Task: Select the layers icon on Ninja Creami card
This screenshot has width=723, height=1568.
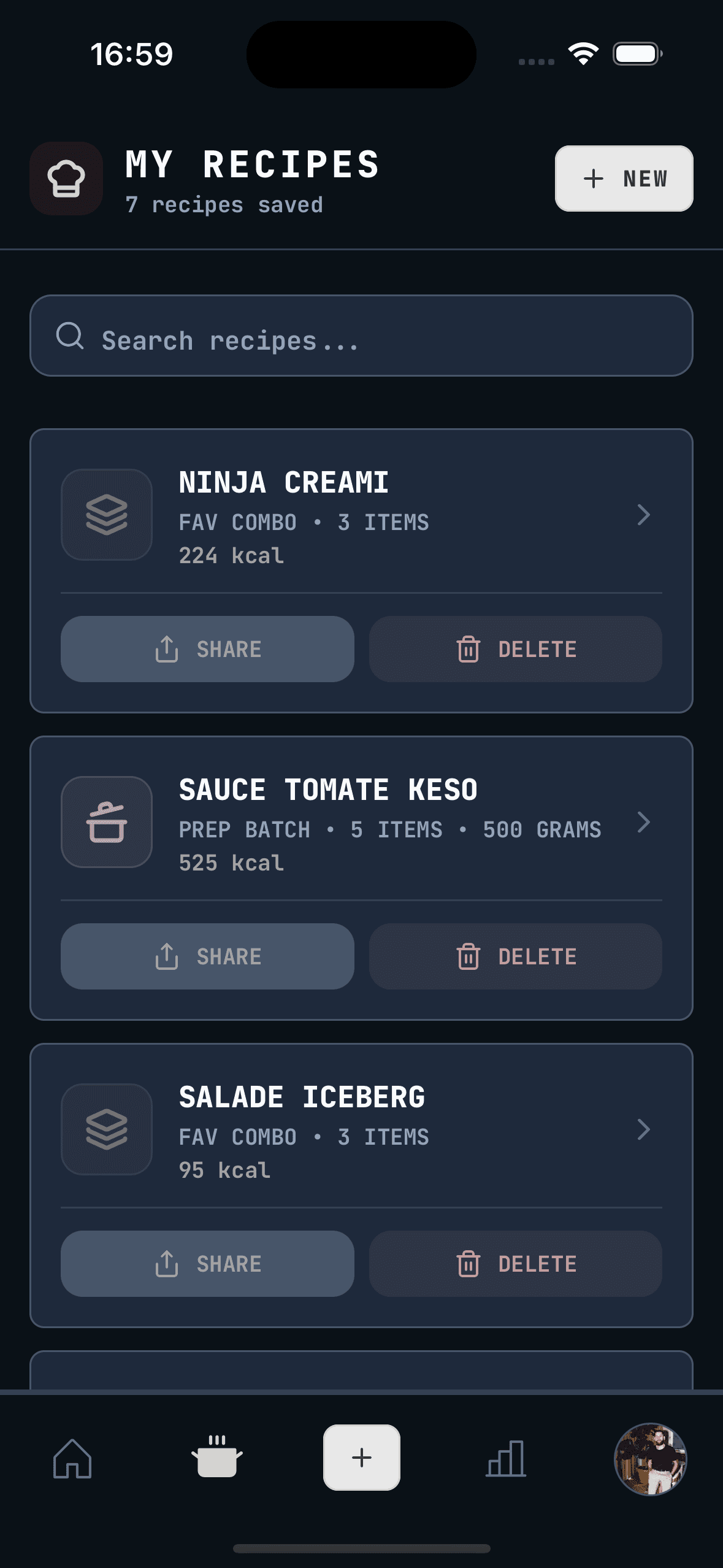Action: point(106,515)
